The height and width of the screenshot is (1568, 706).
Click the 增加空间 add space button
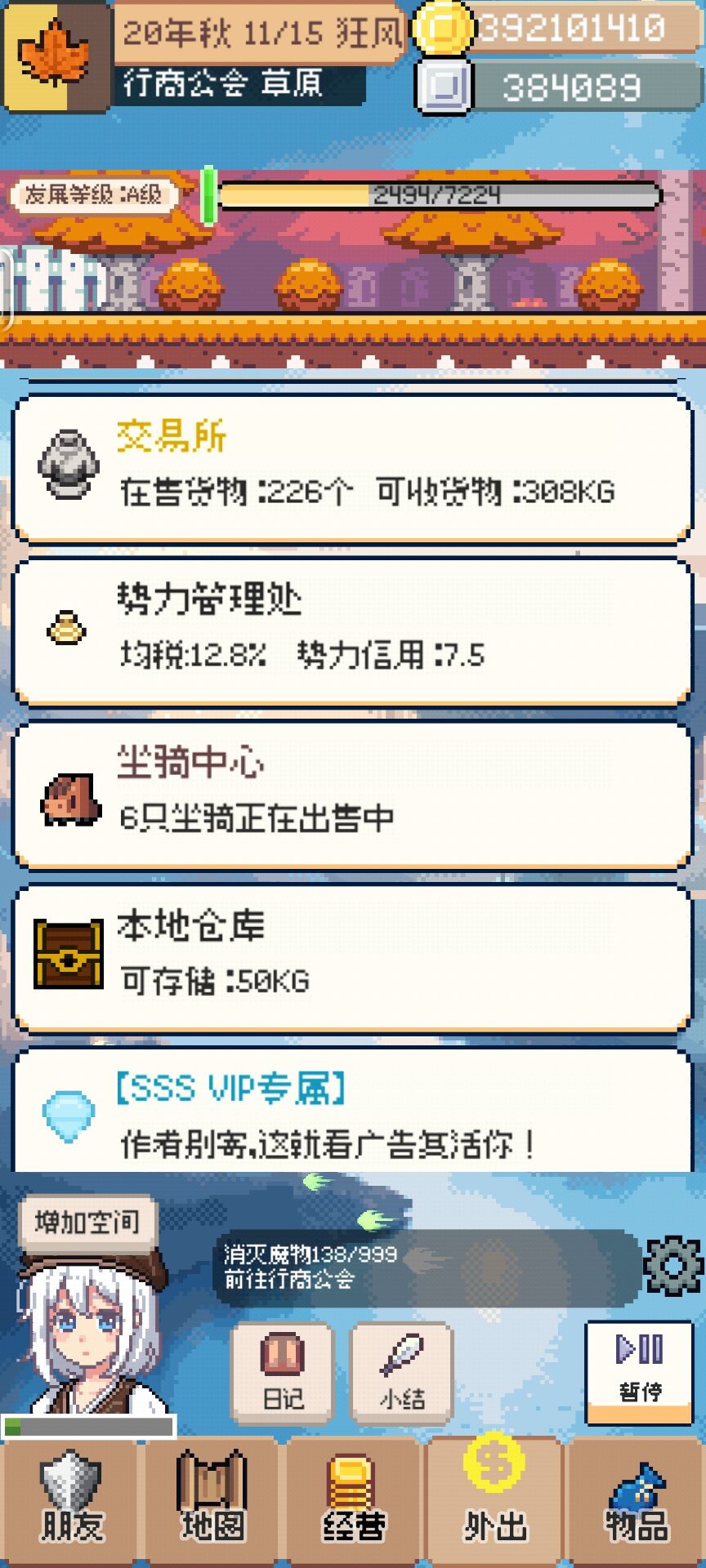pos(85,1221)
